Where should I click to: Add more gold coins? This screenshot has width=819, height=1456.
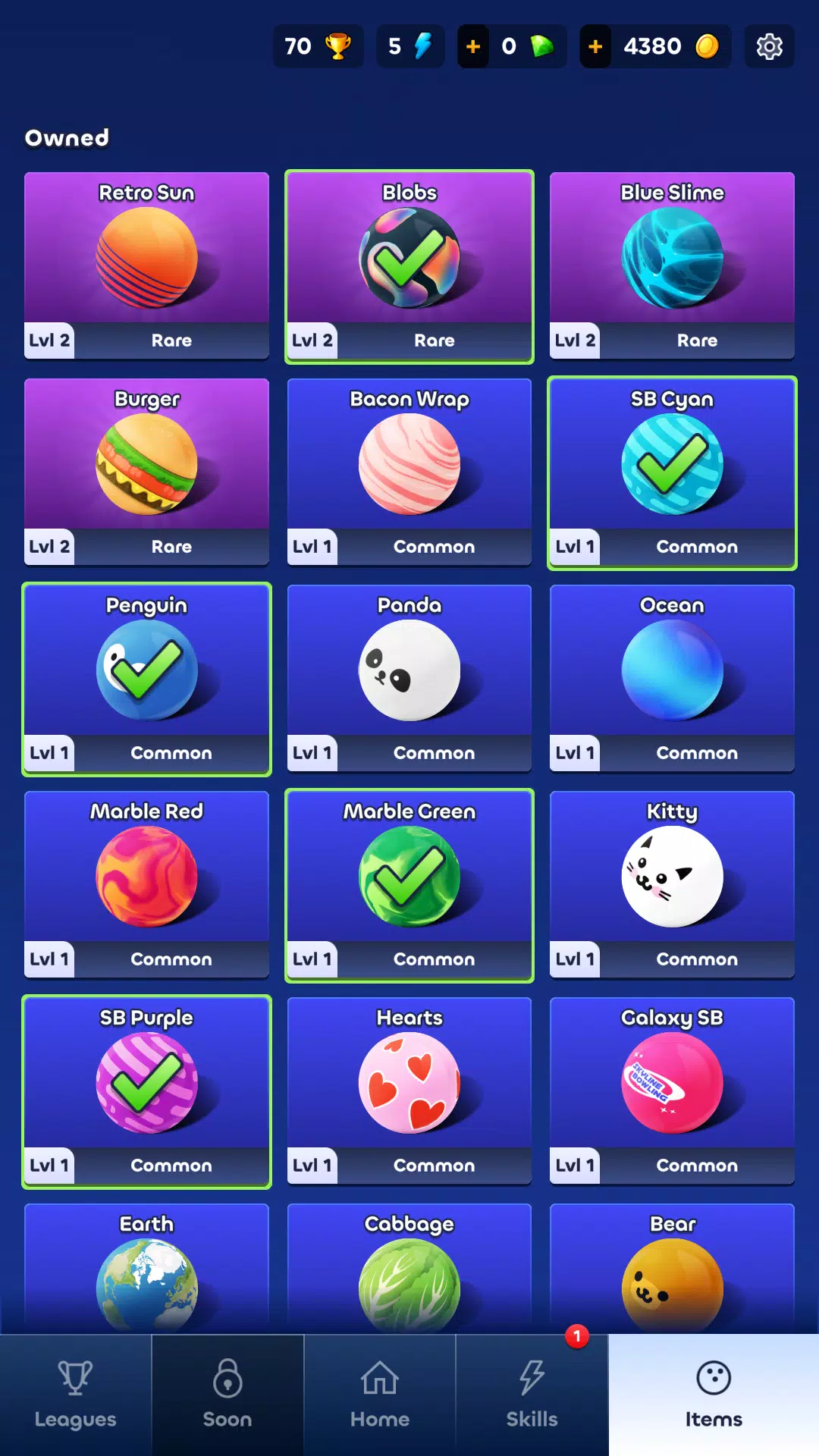coord(595,47)
